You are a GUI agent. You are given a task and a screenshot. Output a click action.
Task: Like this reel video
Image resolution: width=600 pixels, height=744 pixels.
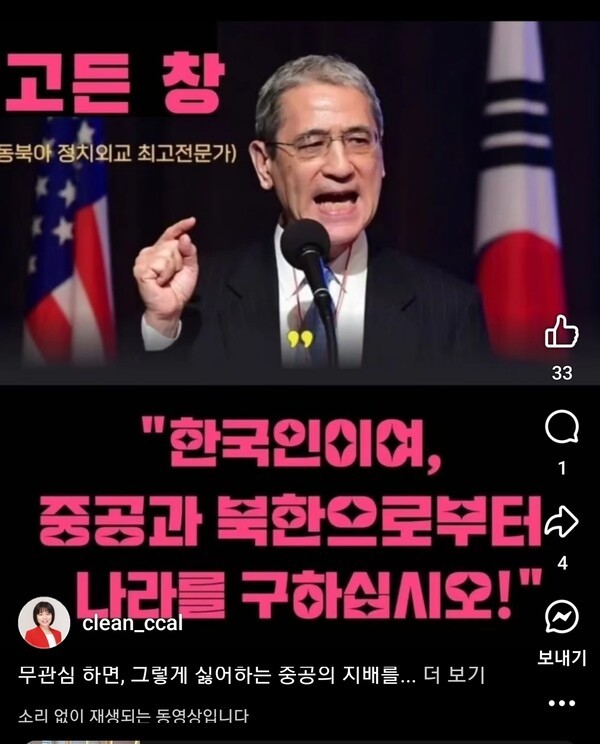coord(561,332)
